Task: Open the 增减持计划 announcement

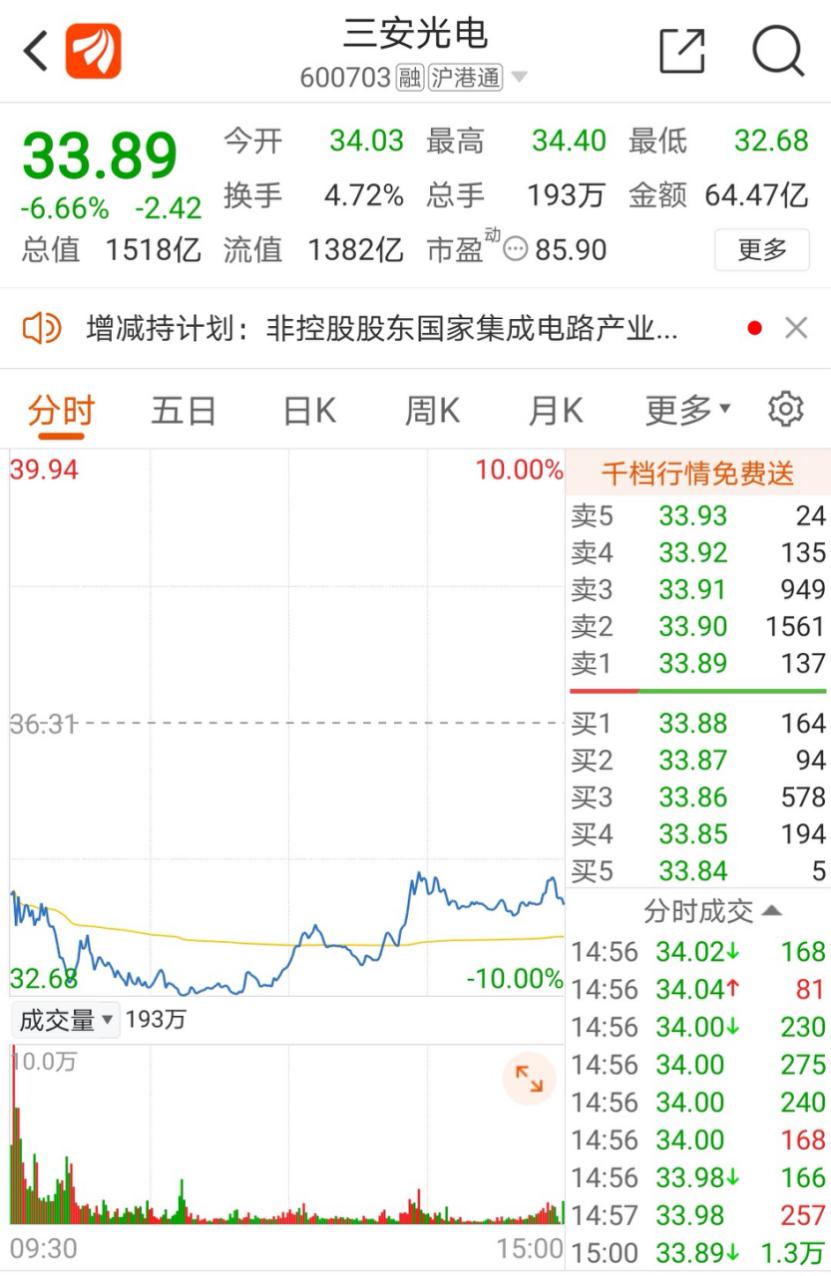Action: point(383,328)
